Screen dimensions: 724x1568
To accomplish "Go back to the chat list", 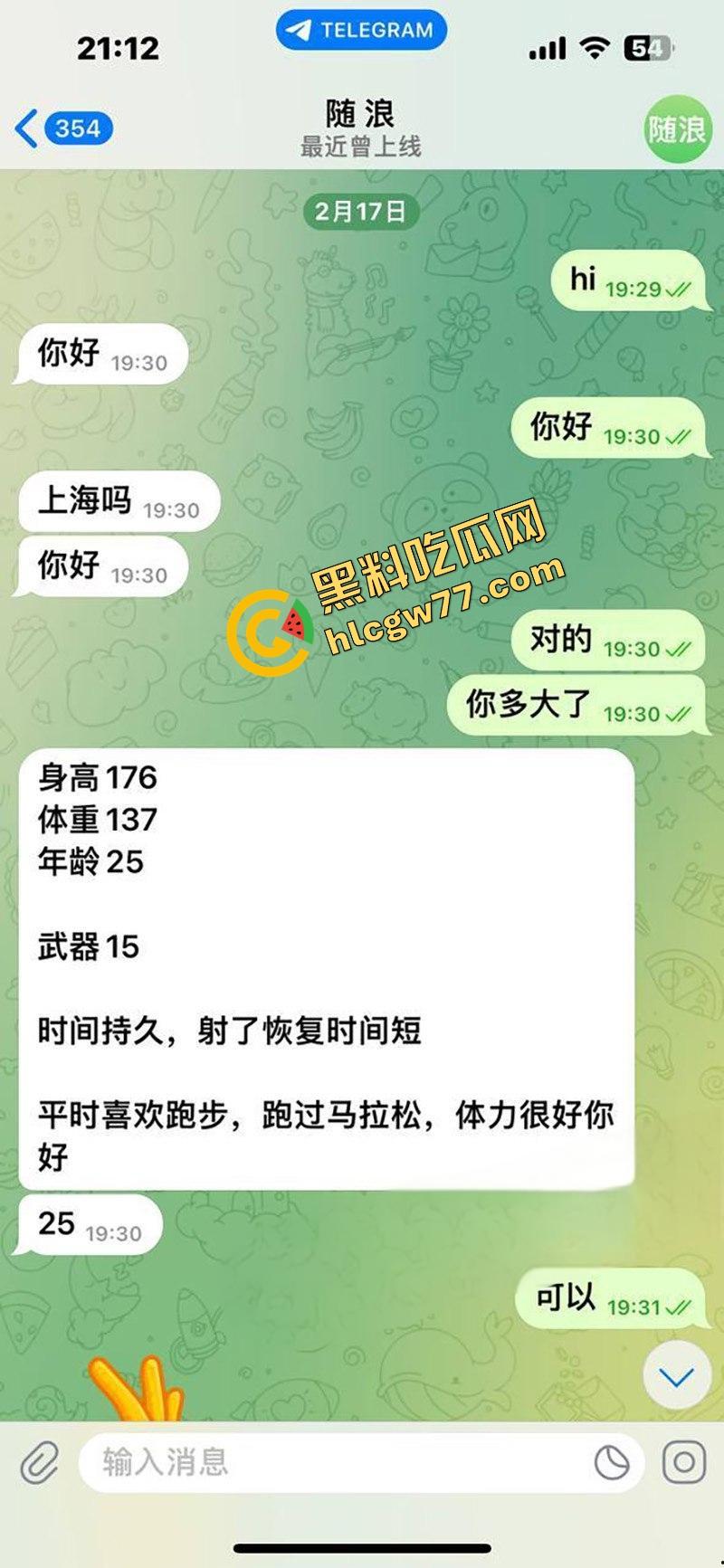I will pos(62,128).
